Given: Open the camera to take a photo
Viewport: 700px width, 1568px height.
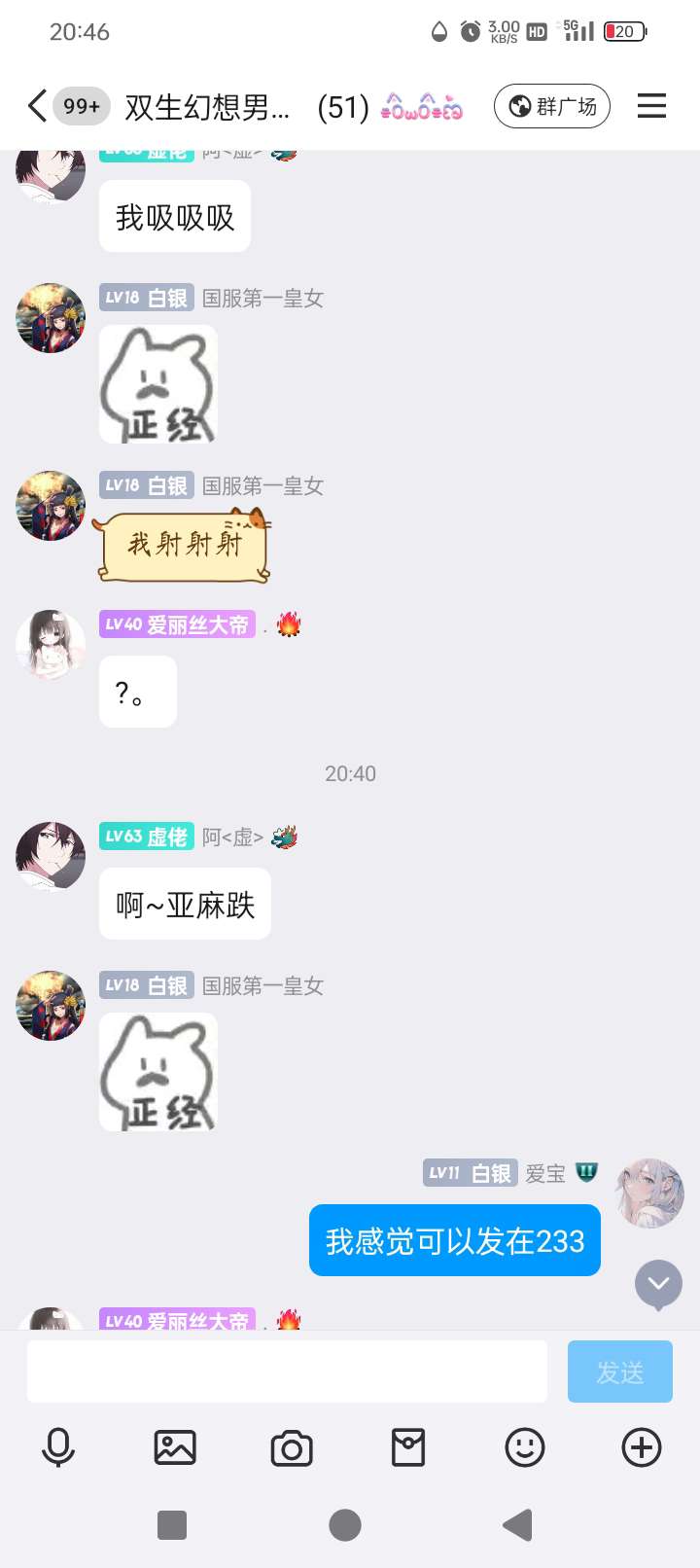Looking at the screenshot, I should coord(292,1447).
